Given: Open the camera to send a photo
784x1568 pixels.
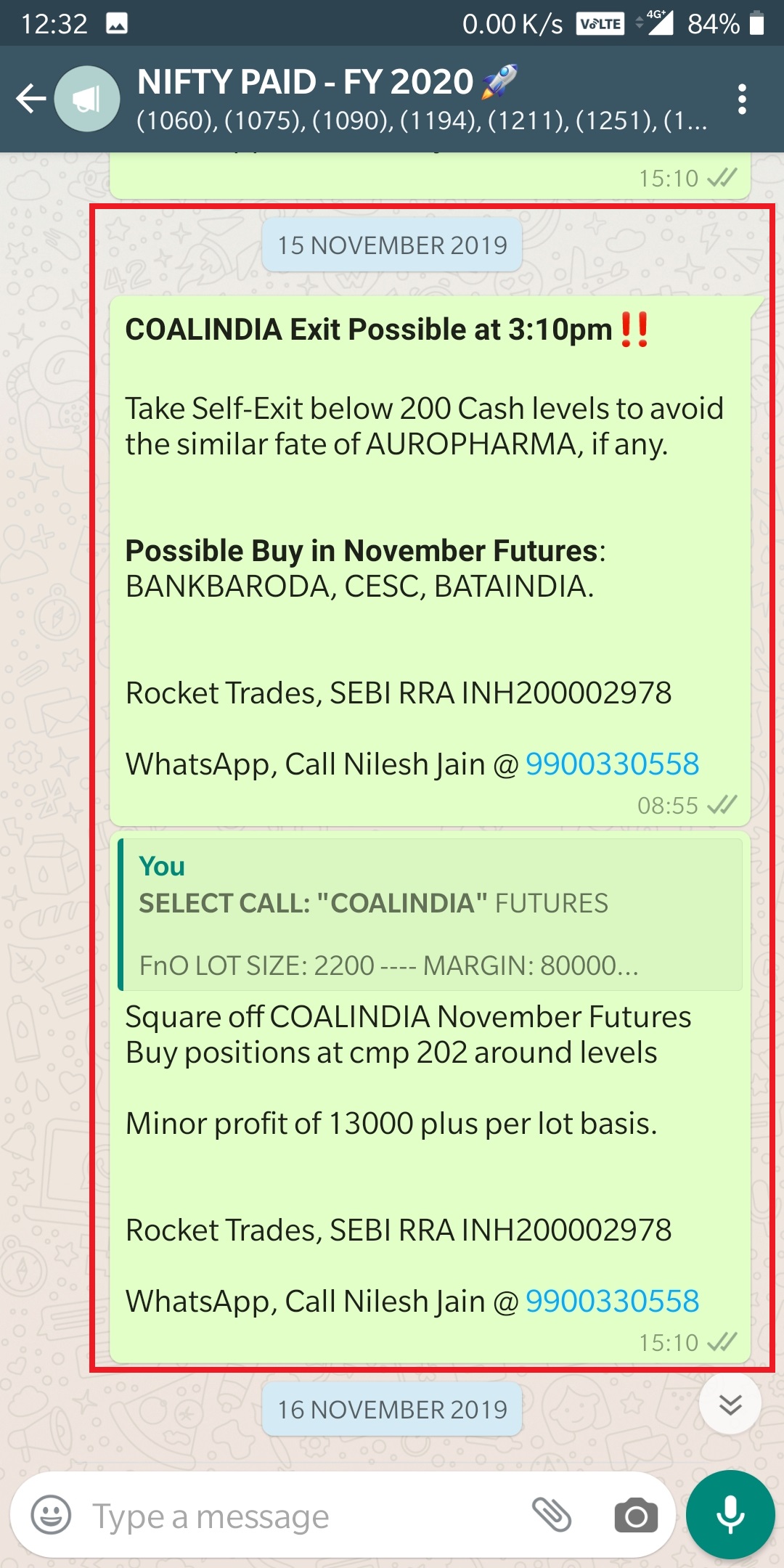Looking at the screenshot, I should coord(636,1516).
